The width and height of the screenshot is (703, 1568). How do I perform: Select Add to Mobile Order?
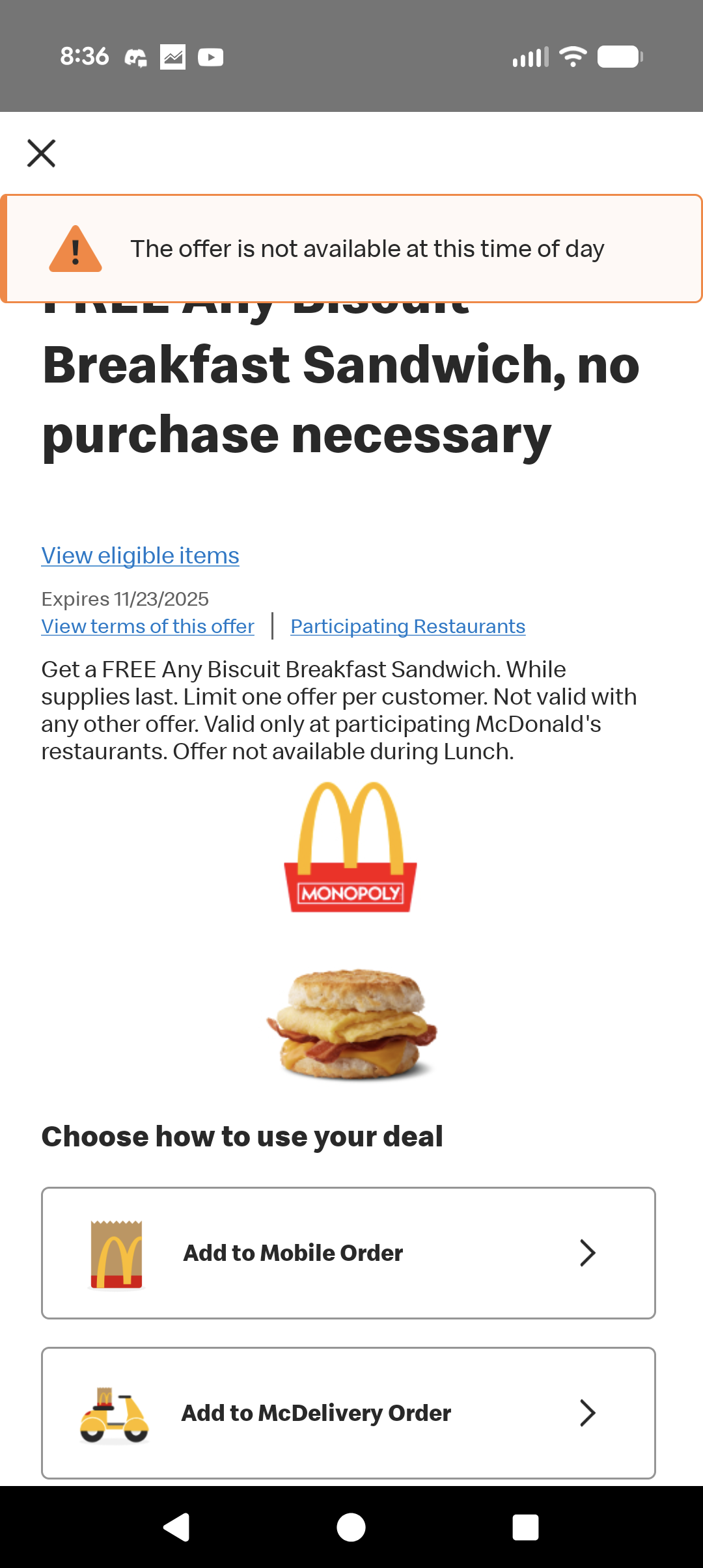[x=348, y=1253]
